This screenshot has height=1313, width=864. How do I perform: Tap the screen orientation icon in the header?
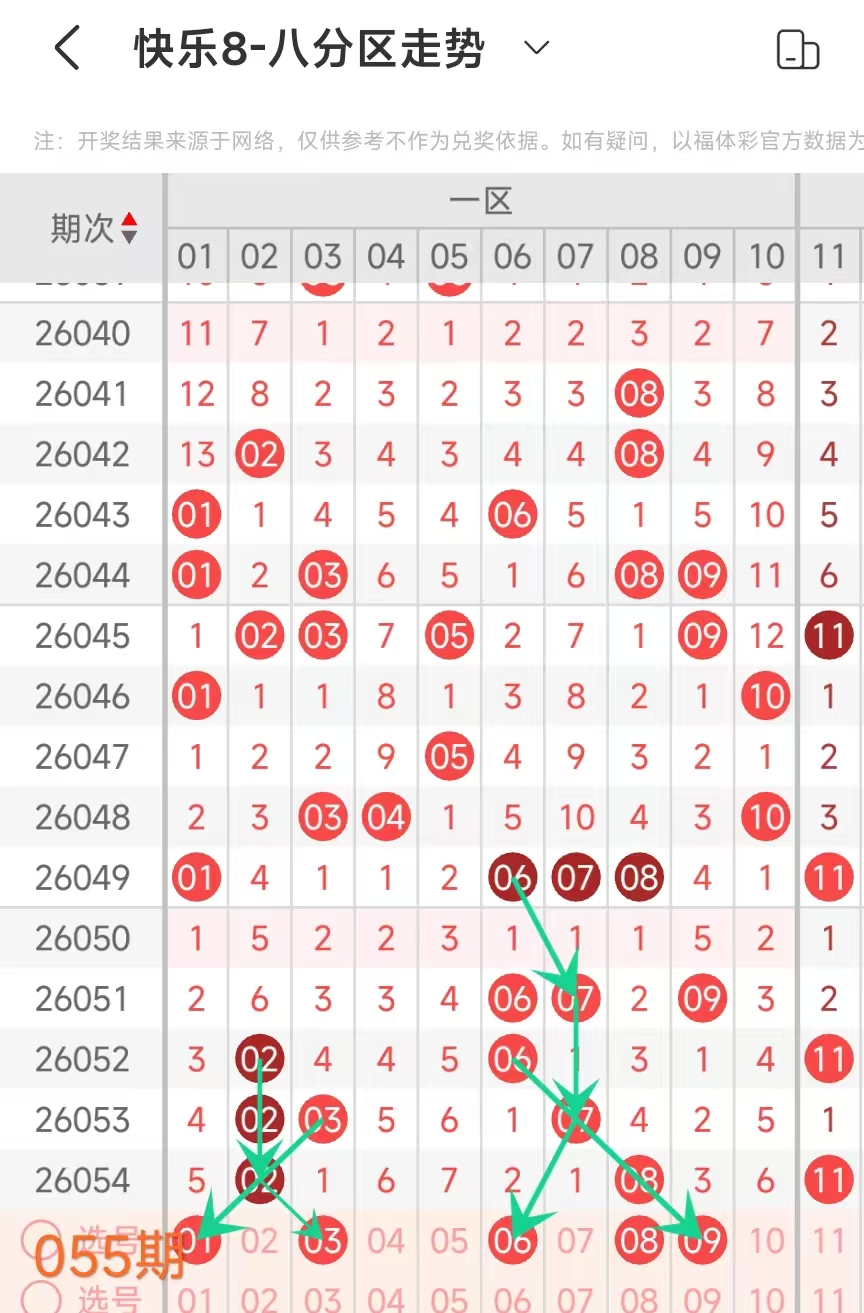798,49
